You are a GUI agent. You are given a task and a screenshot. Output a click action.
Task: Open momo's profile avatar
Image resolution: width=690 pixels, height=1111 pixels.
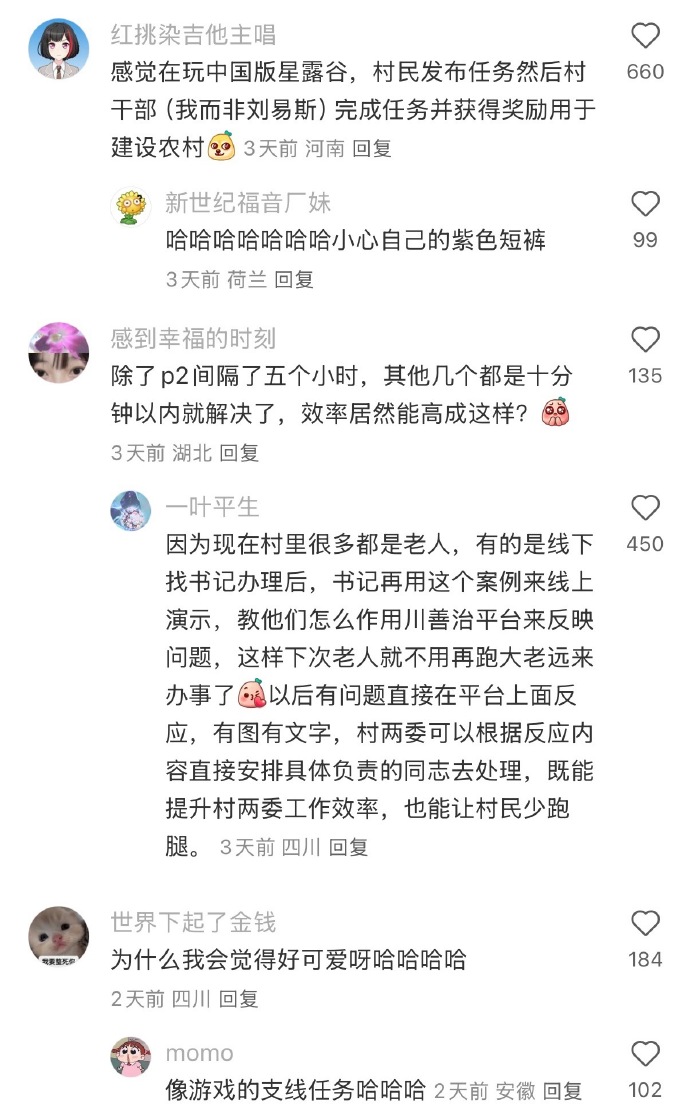(x=131, y=1057)
